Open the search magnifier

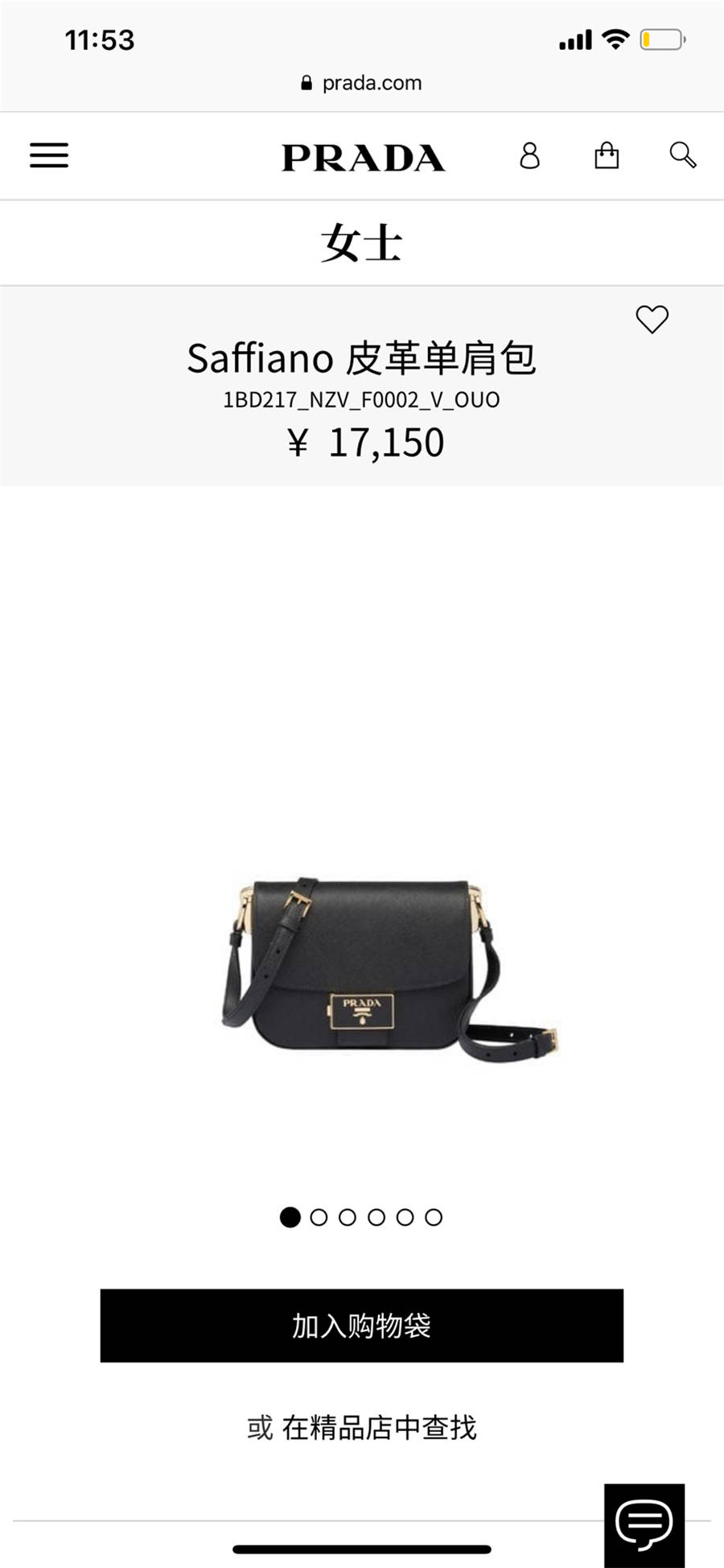pyautogui.click(x=682, y=155)
